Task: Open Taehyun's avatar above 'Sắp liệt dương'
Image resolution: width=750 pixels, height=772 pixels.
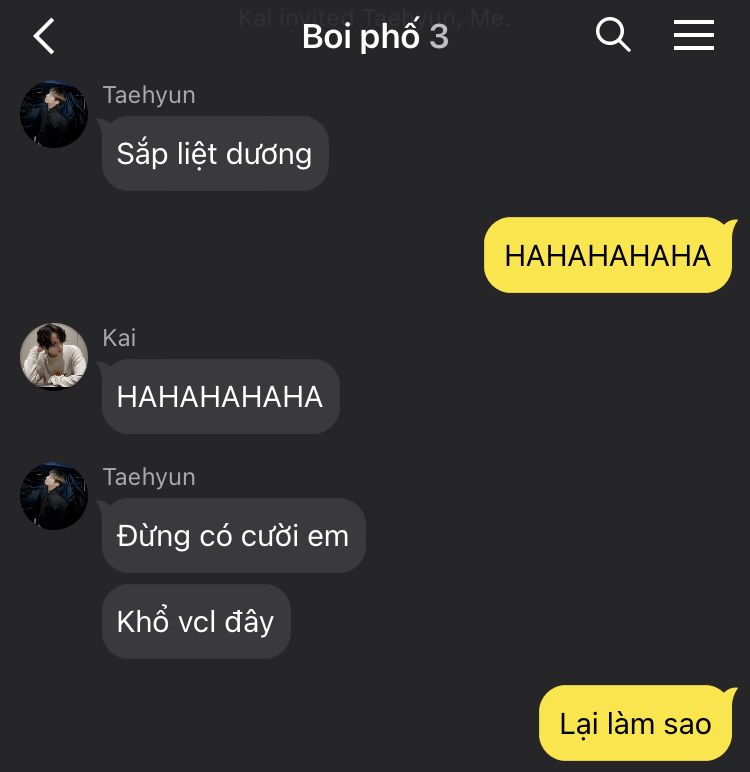Action: tap(54, 114)
